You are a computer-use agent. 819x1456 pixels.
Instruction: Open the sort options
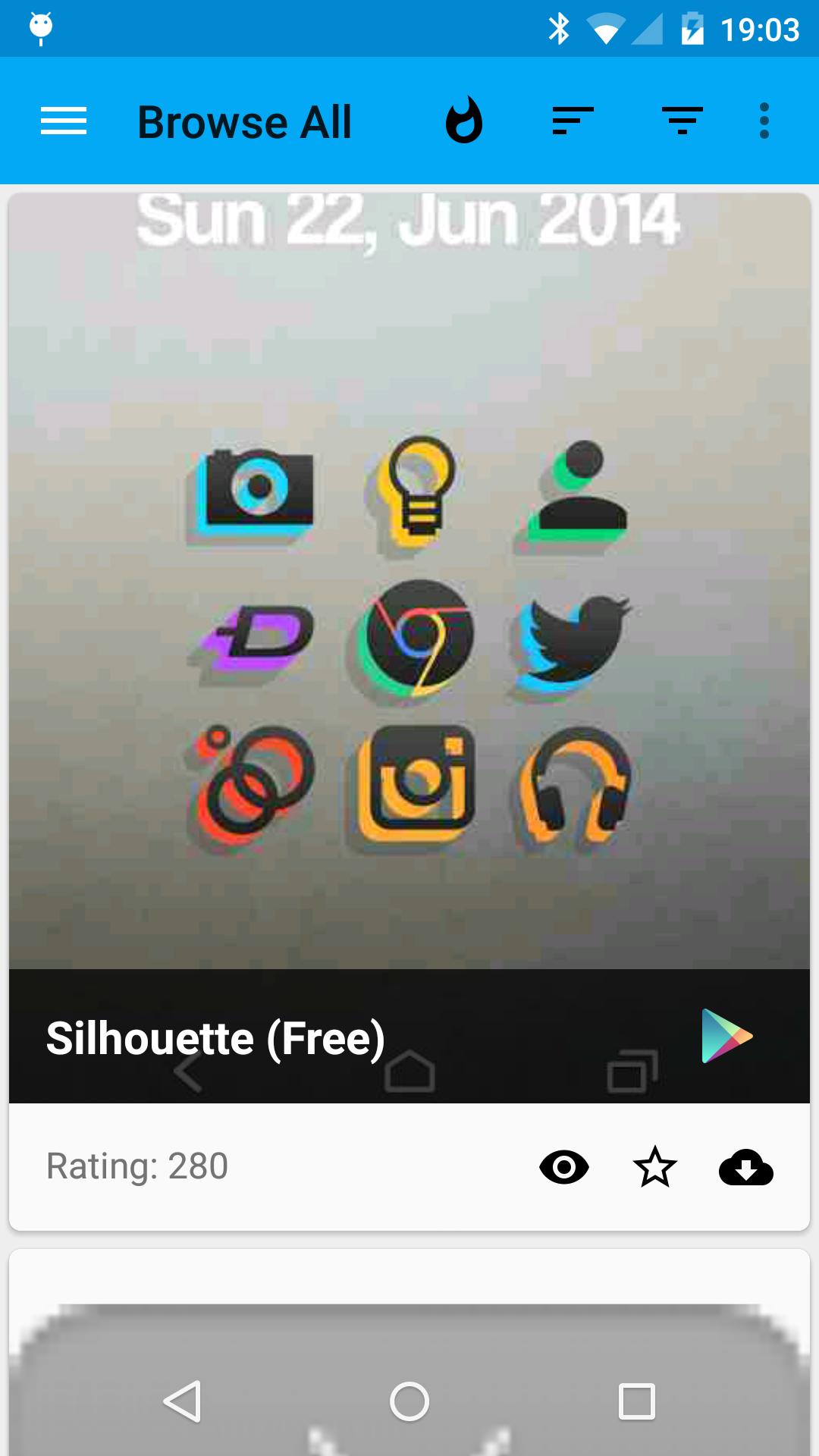click(x=573, y=121)
